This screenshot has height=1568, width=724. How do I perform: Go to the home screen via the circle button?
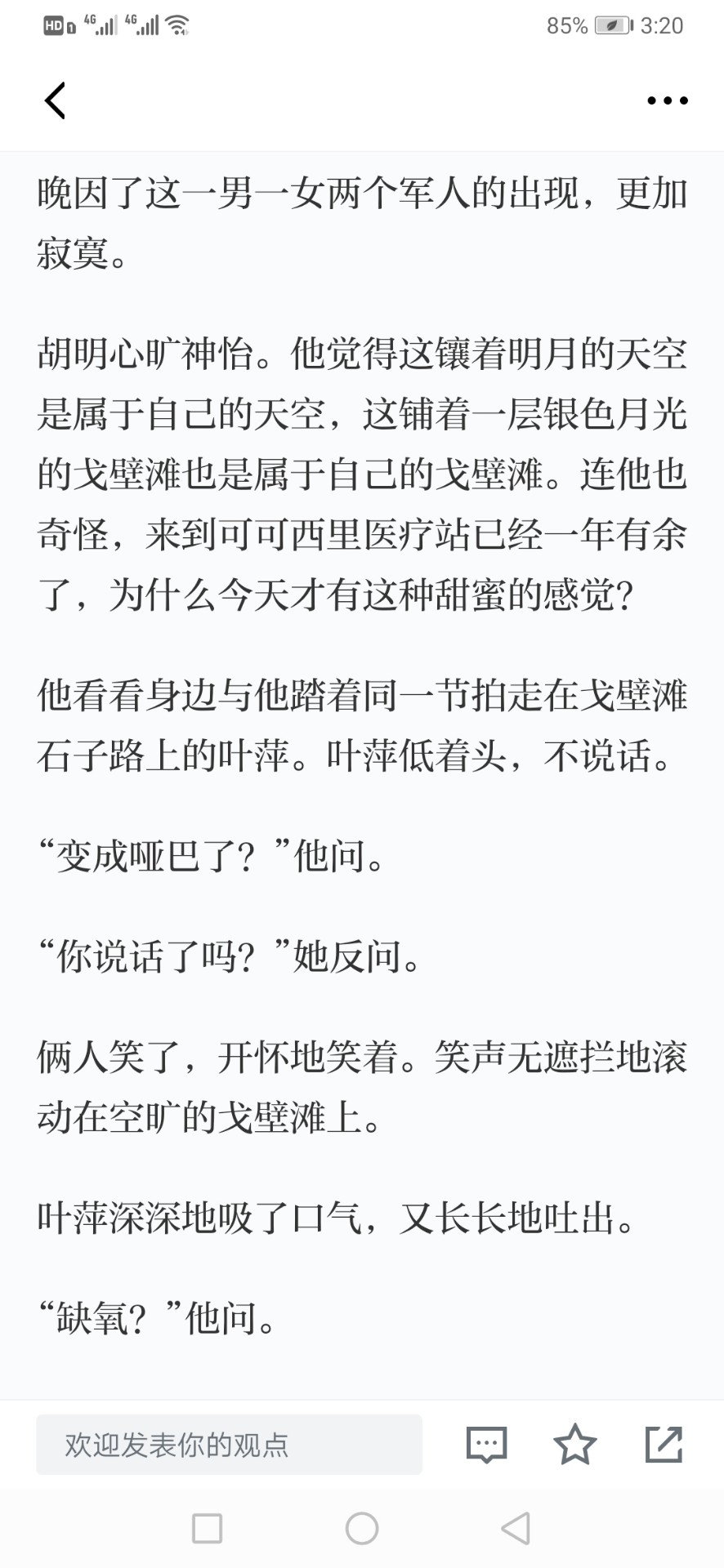coord(362,1528)
